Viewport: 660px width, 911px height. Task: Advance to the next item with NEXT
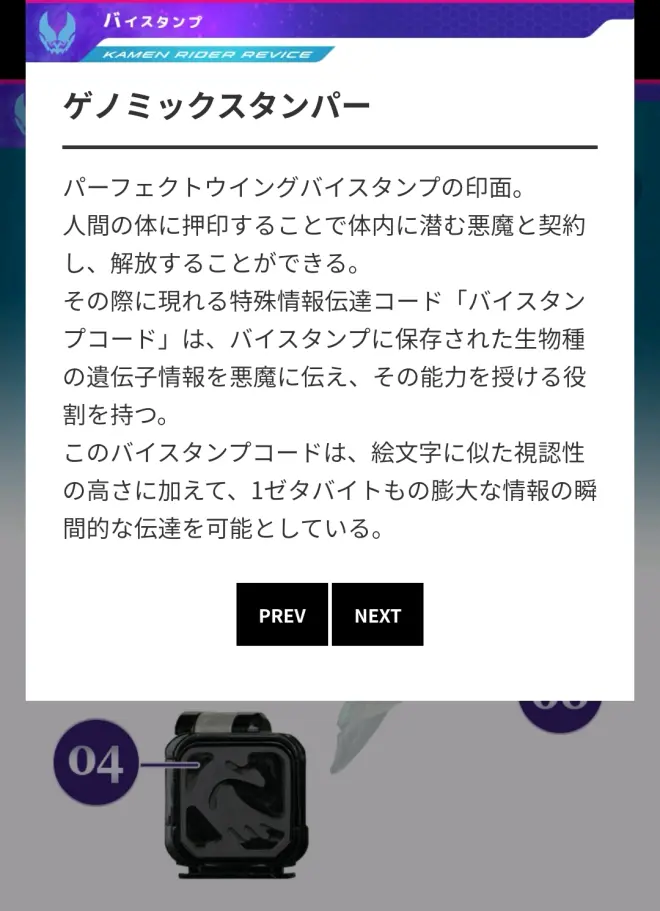click(377, 615)
